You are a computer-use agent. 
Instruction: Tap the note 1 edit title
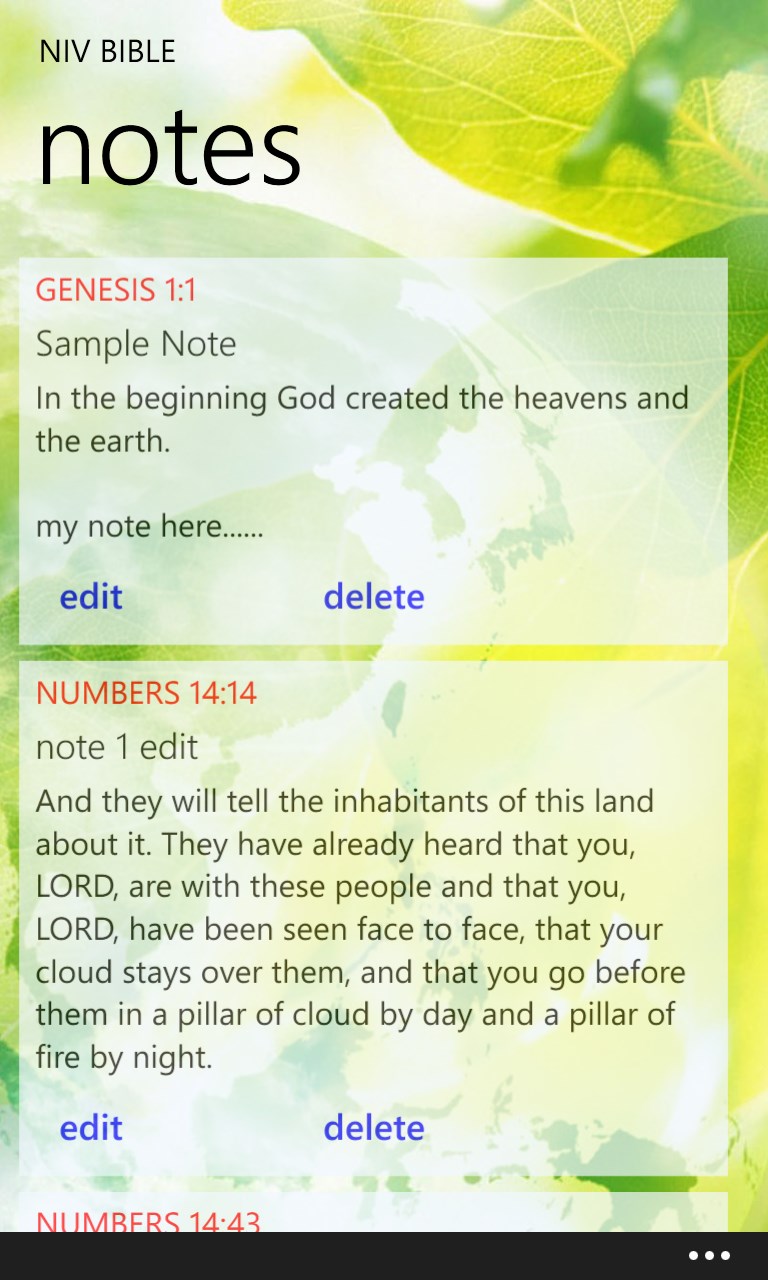click(x=117, y=746)
